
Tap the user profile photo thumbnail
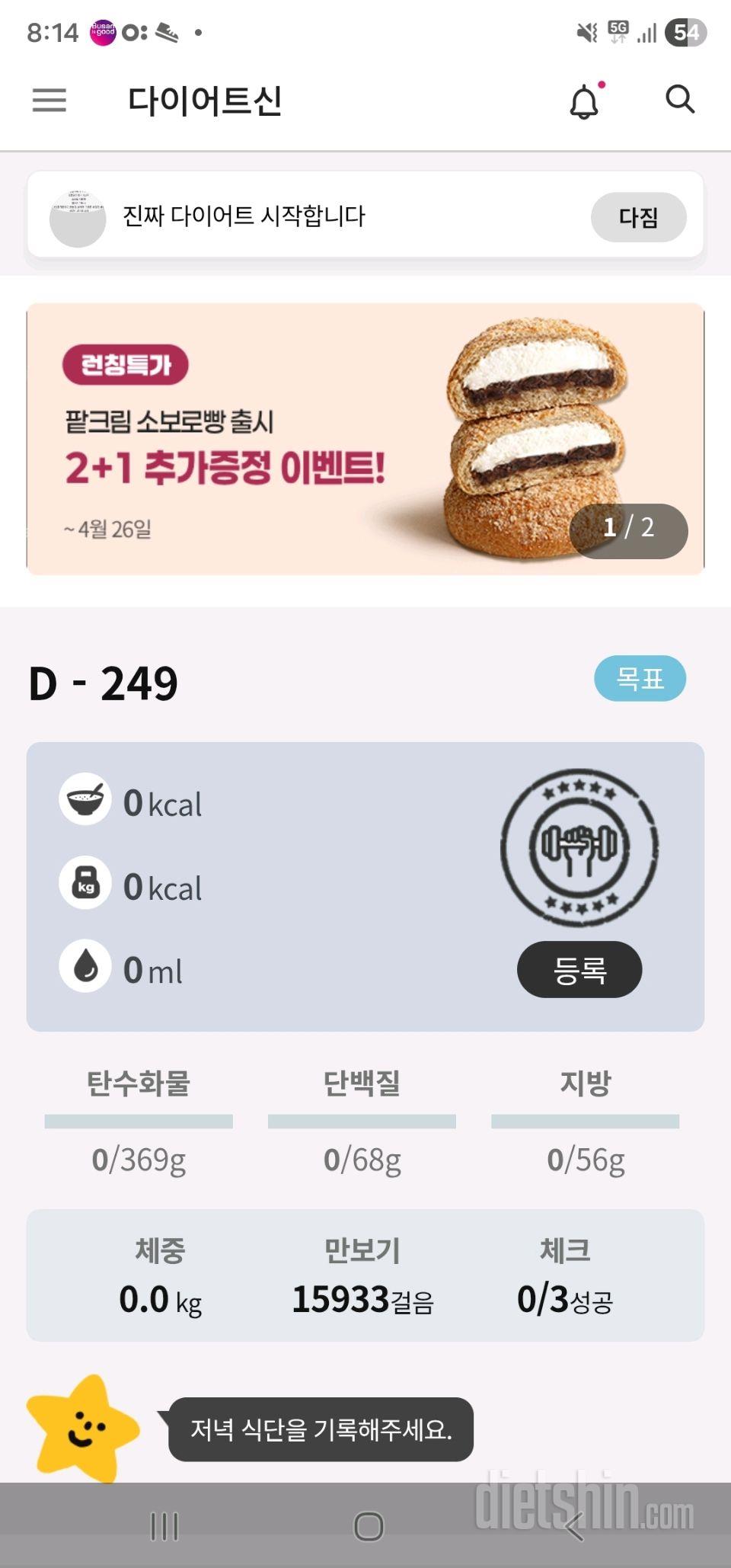click(80, 217)
